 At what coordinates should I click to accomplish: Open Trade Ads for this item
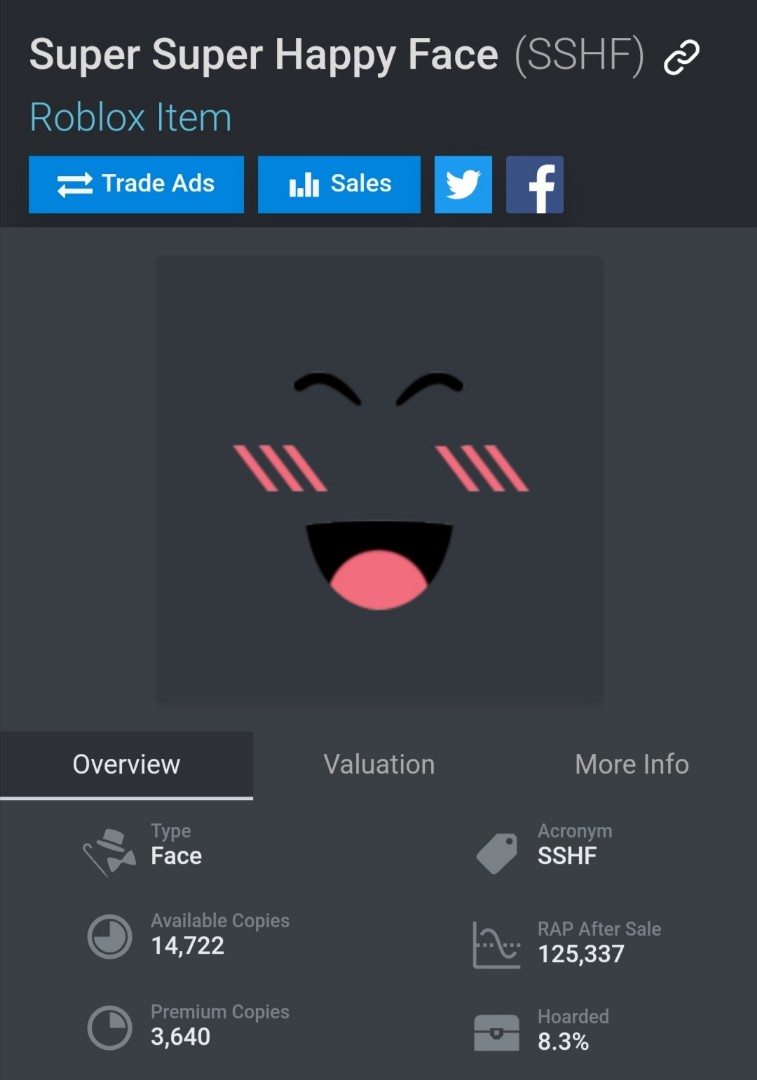(136, 184)
